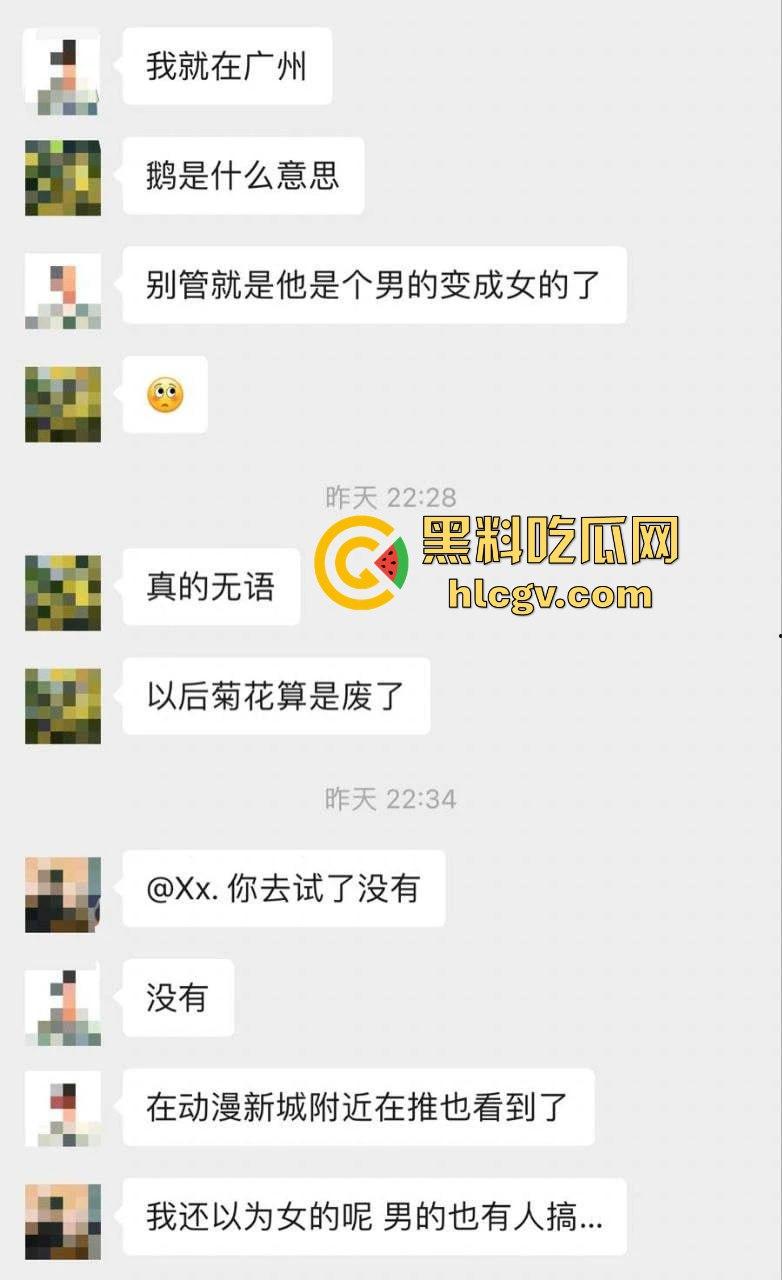Tap the avatar next to 别管就是他是个男的变成女的了
This screenshot has width=782, height=1280.
[62, 292]
